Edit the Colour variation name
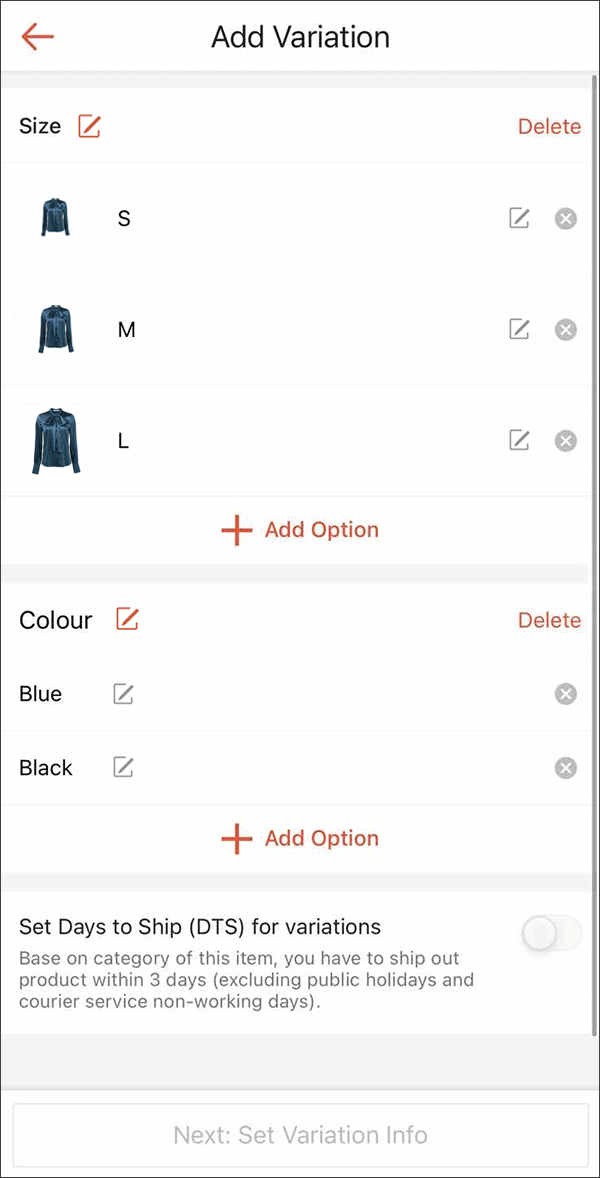This screenshot has height=1178, width=600. [128, 620]
